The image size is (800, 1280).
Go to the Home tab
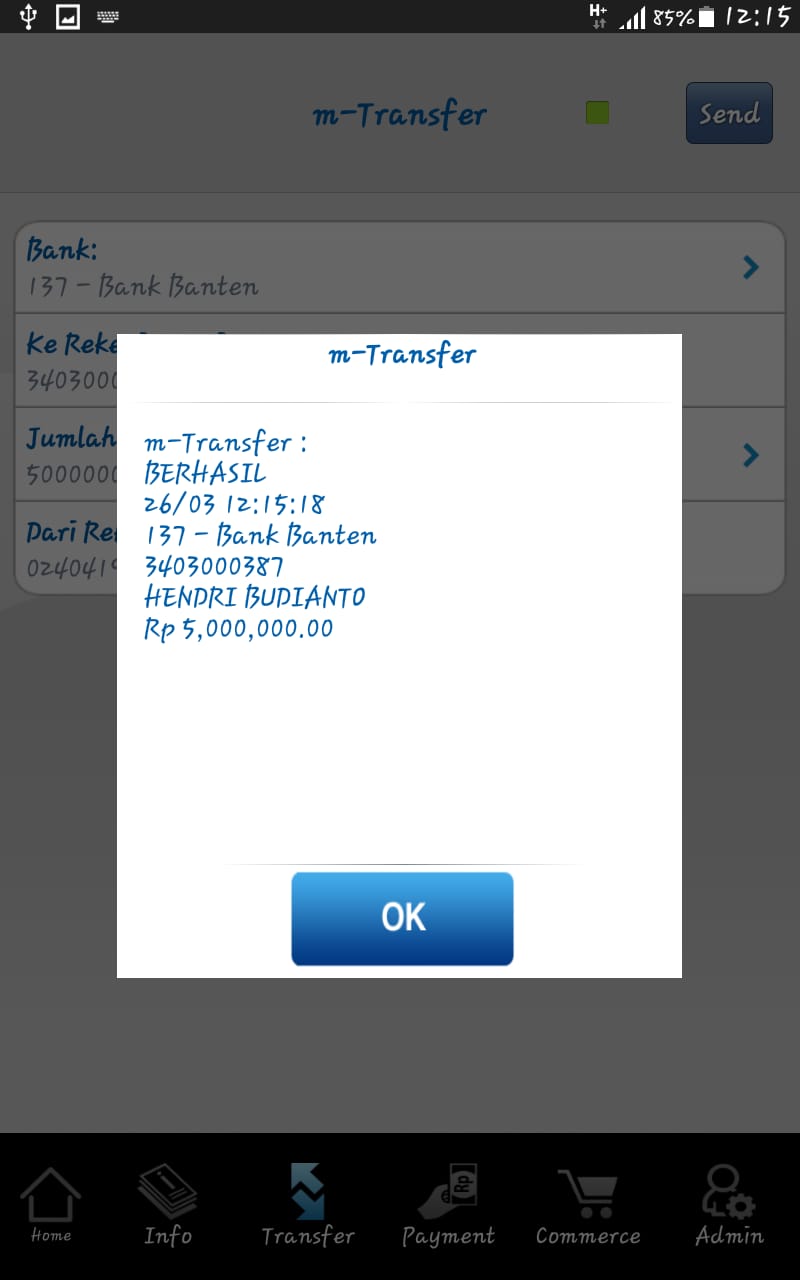pyautogui.click(x=51, y=1205)
